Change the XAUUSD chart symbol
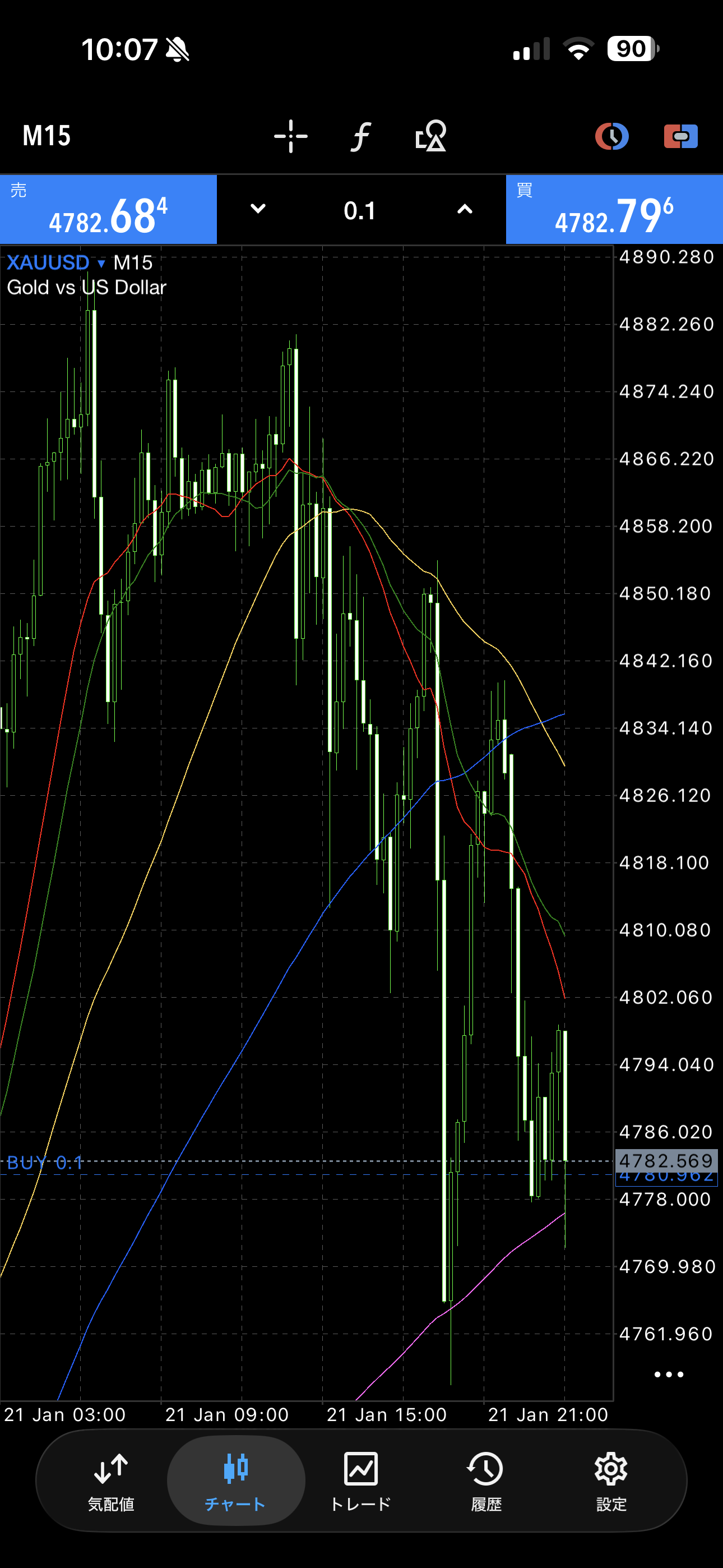The width and height of the screenshot is (723, 1568). coord(56,263)
